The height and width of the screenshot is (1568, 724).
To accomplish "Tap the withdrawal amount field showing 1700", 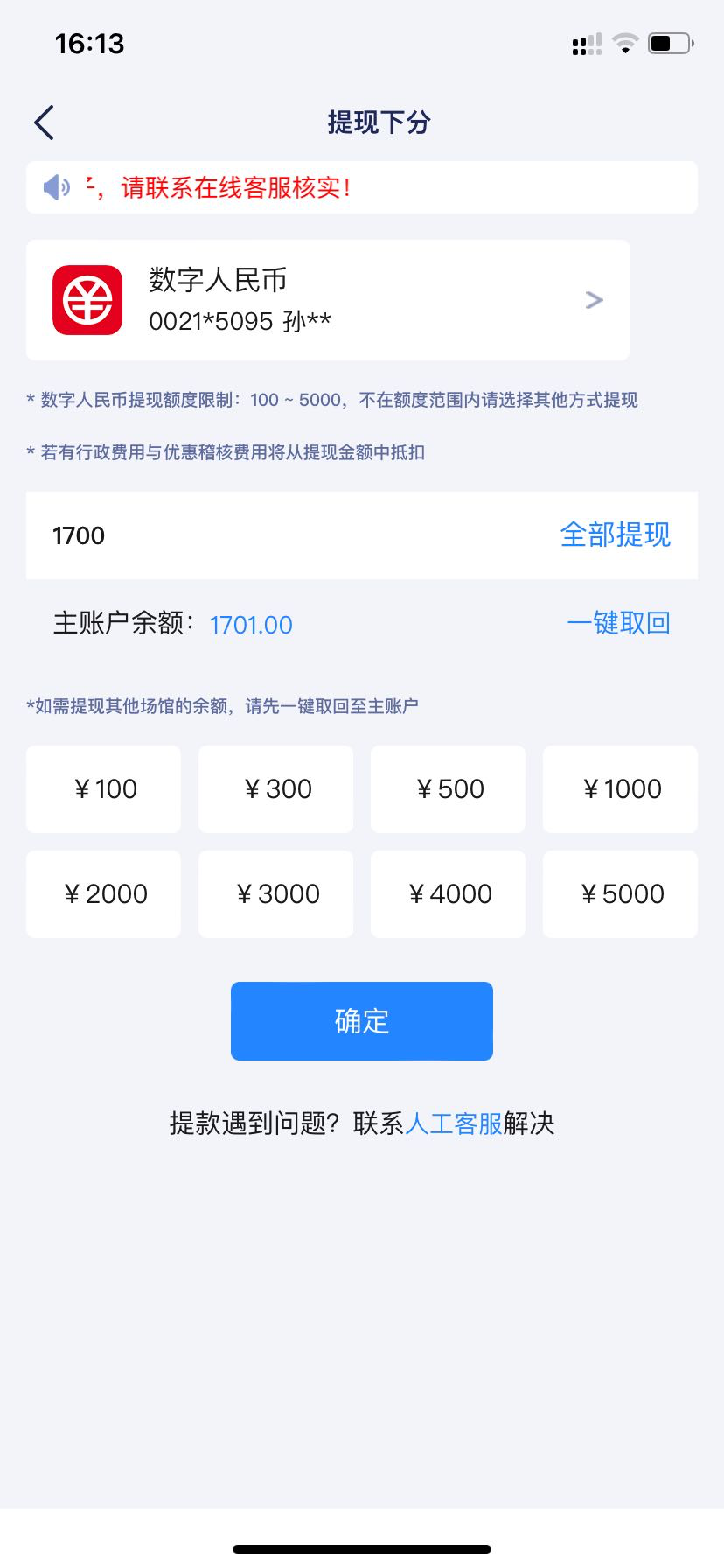I will (262, 535).
